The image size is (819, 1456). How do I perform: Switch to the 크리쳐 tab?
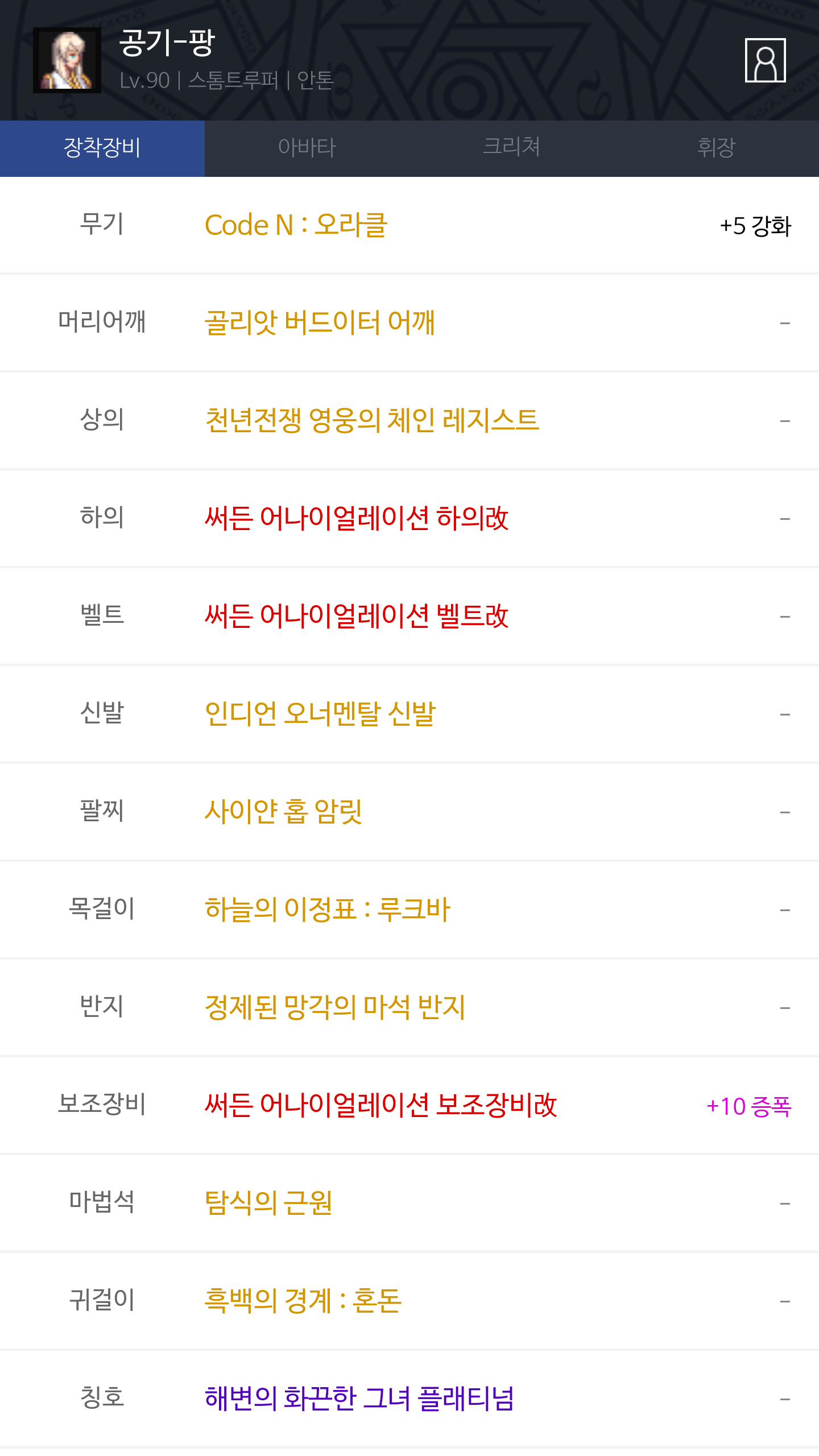[512, 148]
